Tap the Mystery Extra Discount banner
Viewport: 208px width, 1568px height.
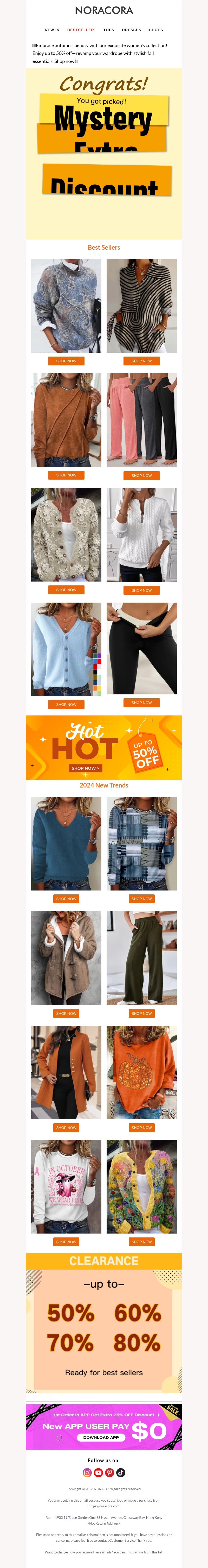(x=104, y=152)
